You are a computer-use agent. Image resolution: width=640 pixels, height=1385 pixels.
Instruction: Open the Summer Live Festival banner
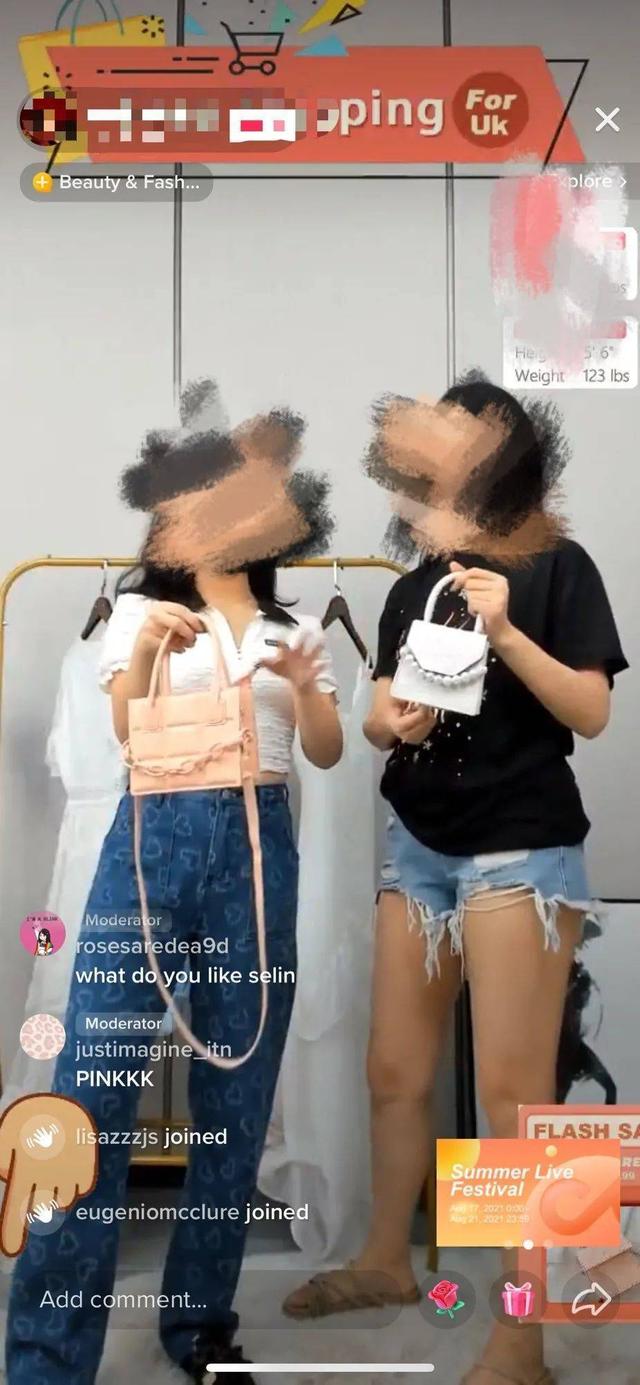(527, 1192)
